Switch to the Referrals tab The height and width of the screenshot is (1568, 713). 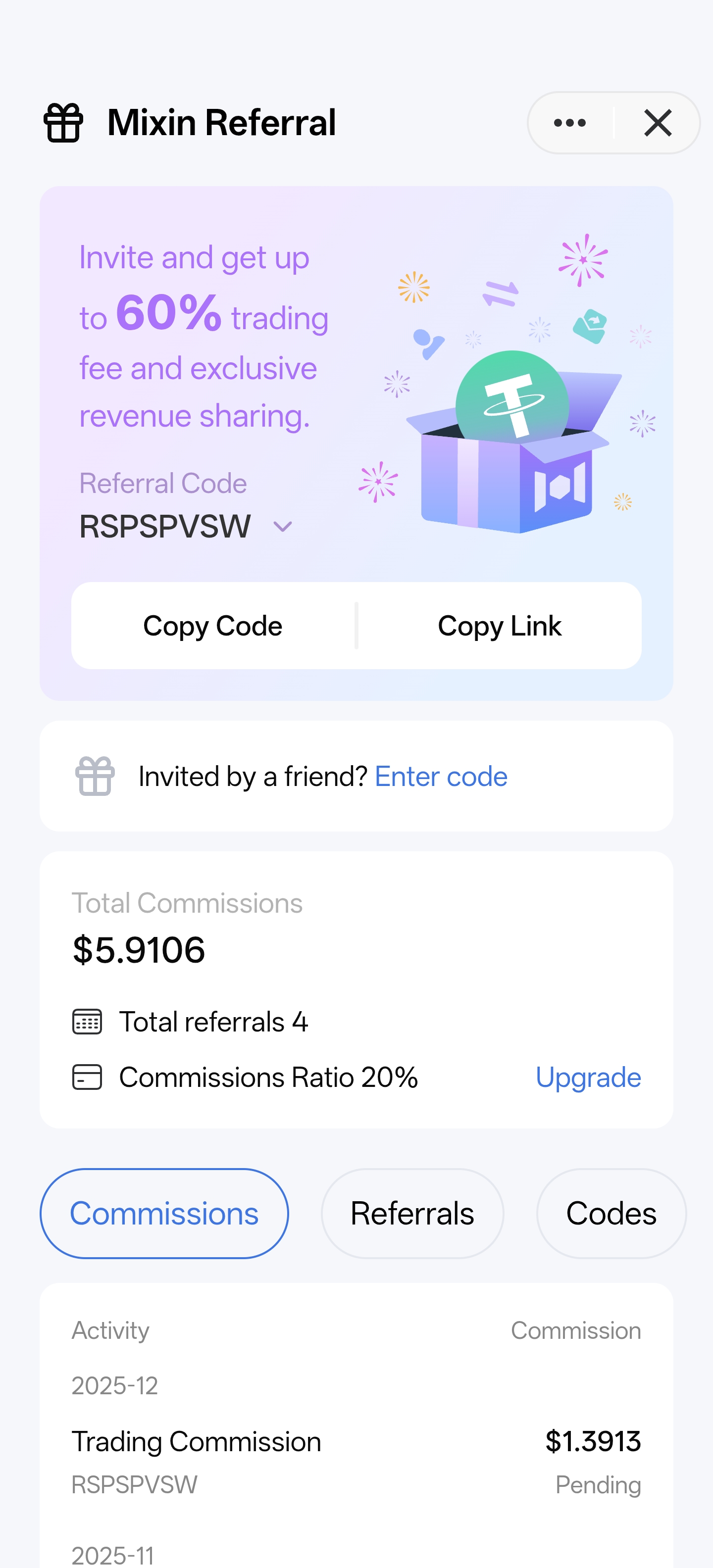coord(412,1213)
